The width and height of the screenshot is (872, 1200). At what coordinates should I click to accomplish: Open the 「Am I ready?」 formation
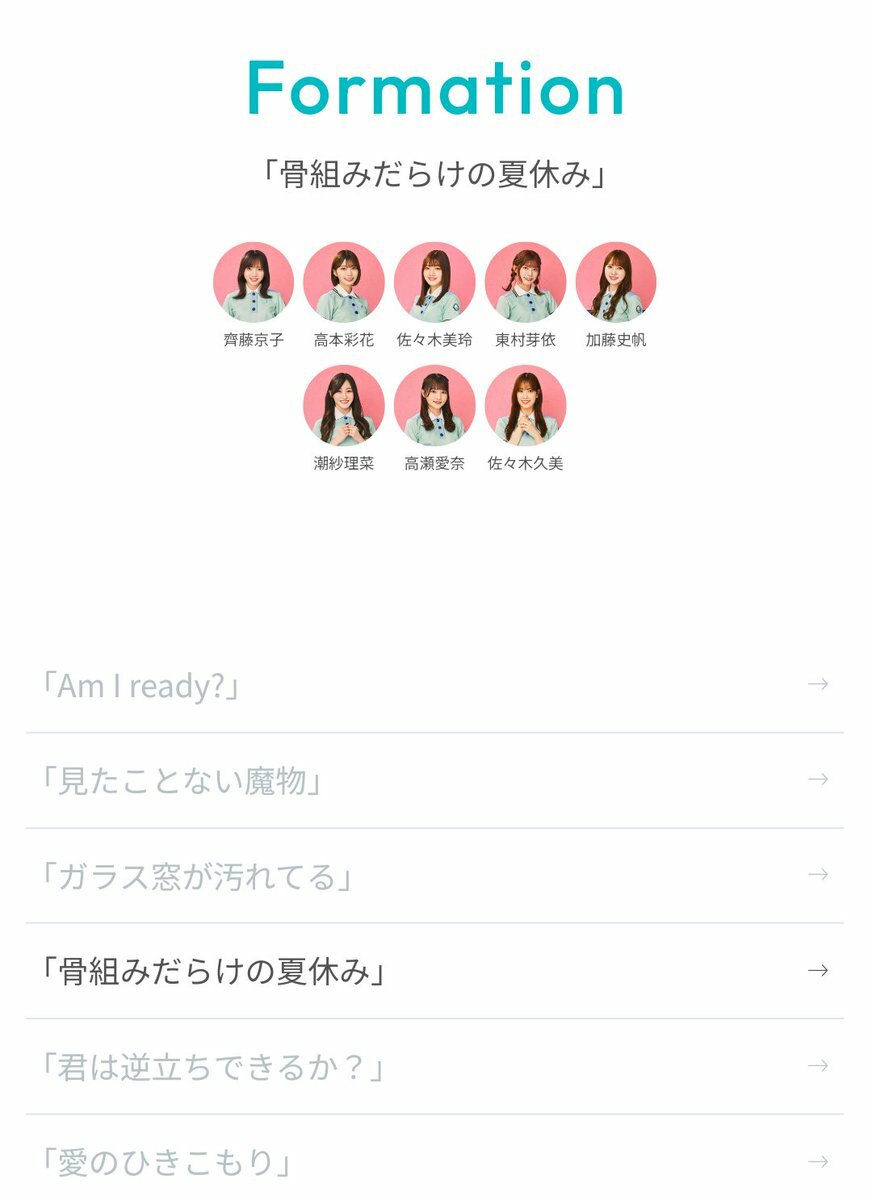click(434, 685)
